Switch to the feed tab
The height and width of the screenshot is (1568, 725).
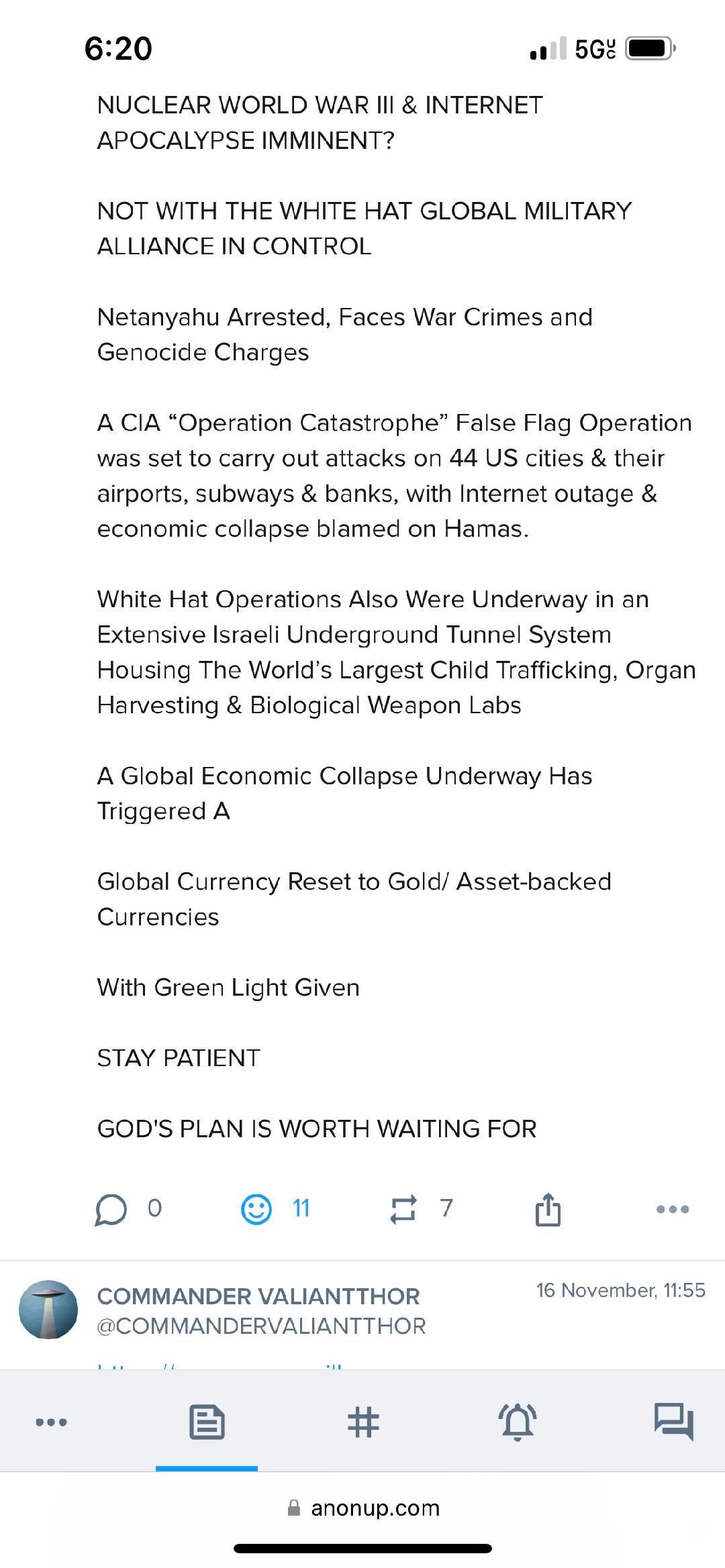207,1422
